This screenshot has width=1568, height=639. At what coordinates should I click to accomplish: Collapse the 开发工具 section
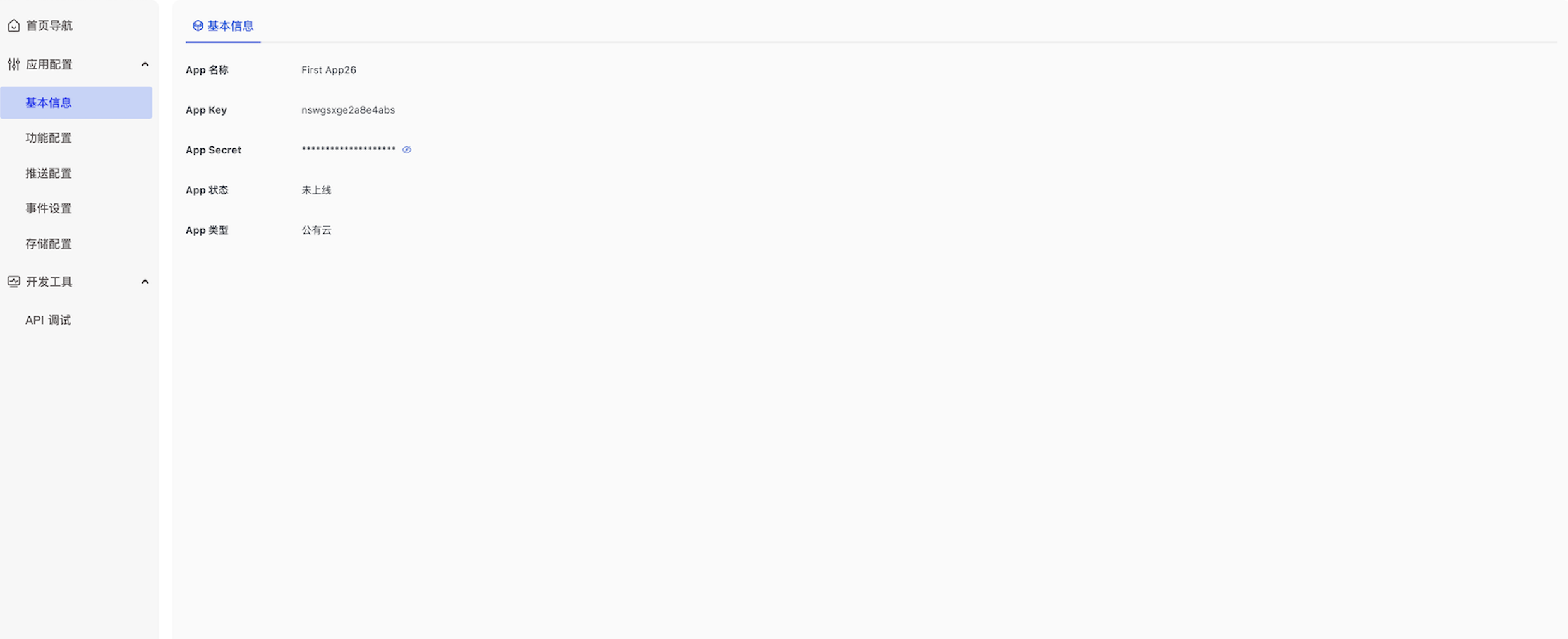[x=145, y=282]
